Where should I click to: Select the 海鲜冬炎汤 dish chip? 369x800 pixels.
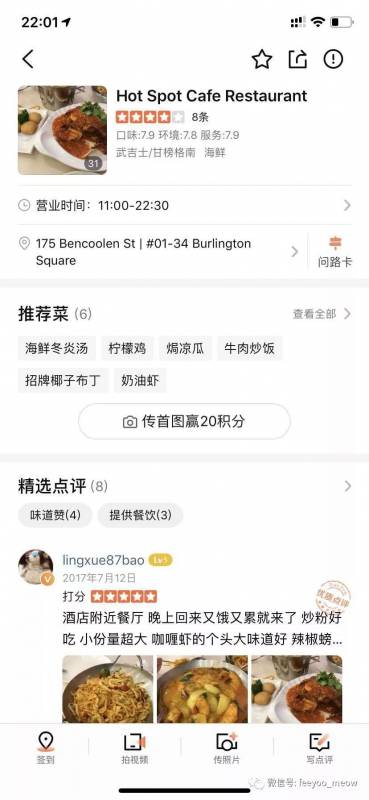(57, 348)
